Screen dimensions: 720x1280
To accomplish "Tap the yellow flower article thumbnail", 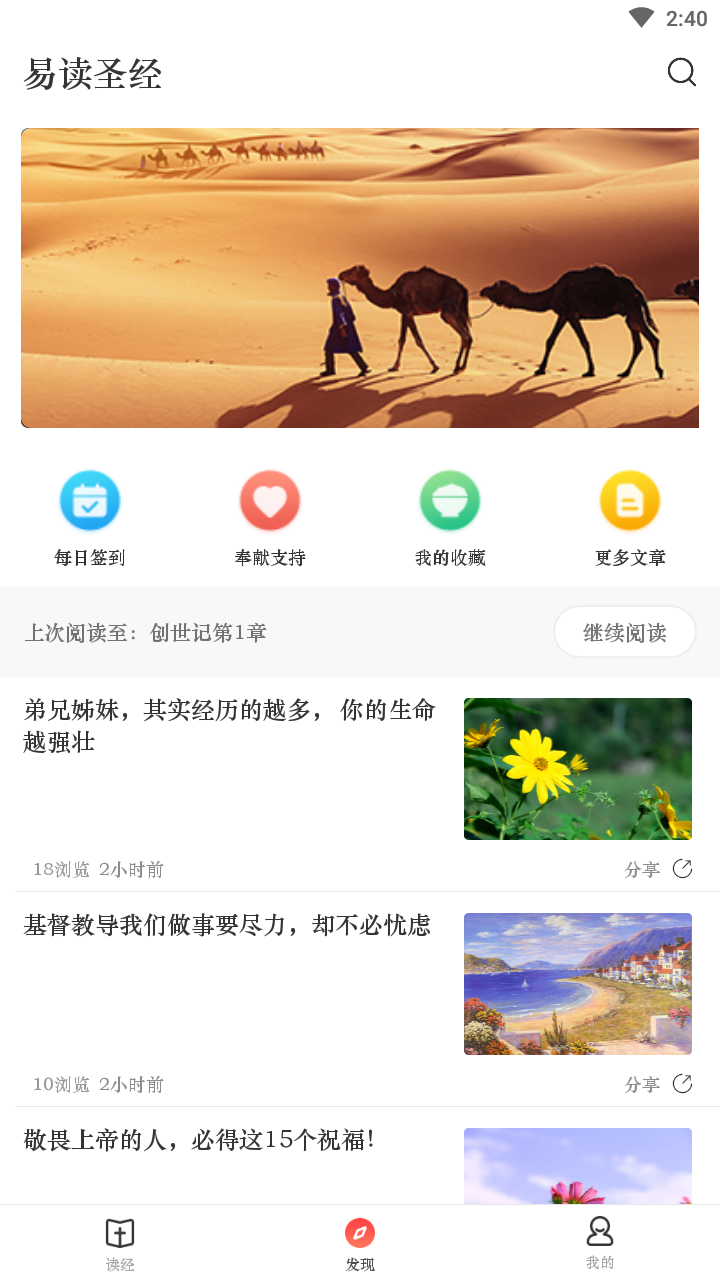I will click(577, 768).
